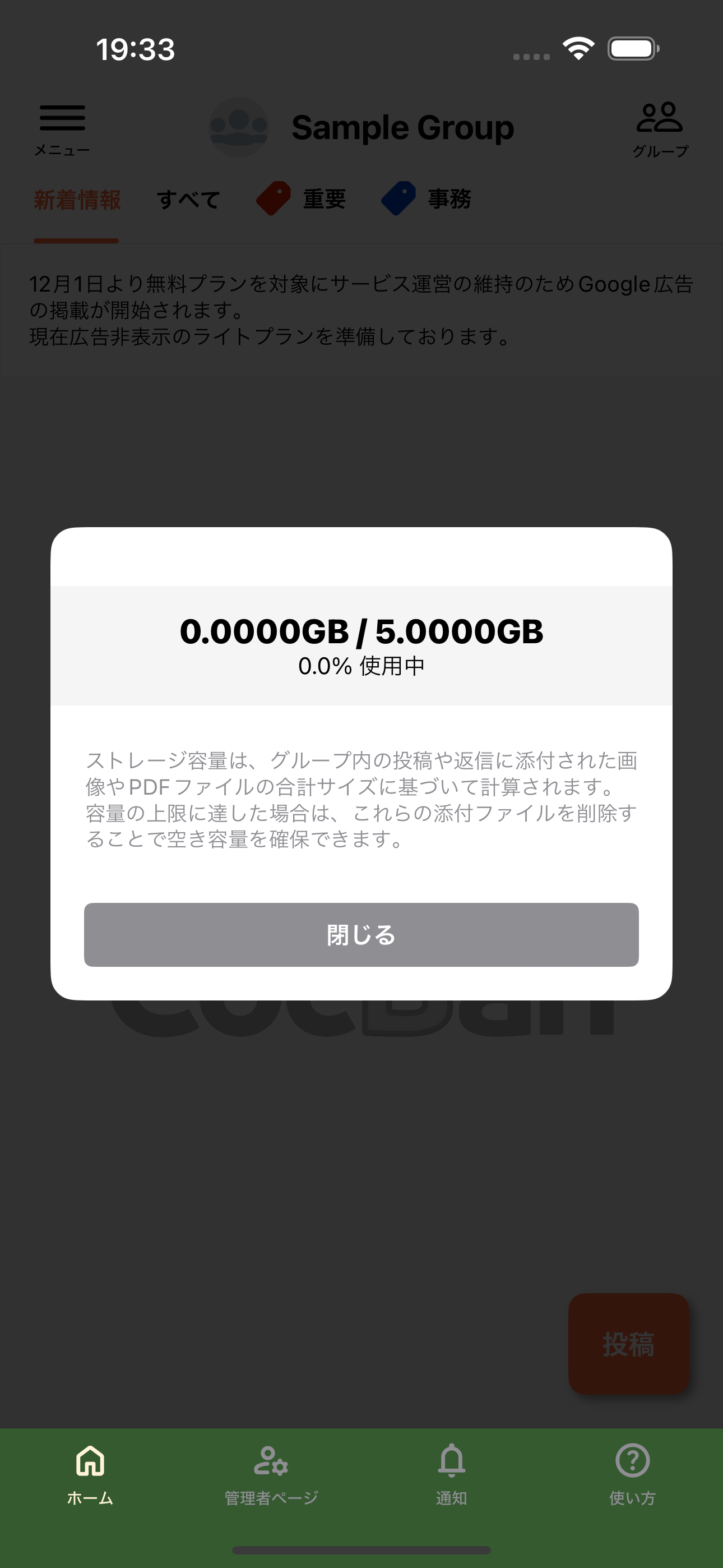
Task: Open the グループ members icon
Action: click(661, 117)
